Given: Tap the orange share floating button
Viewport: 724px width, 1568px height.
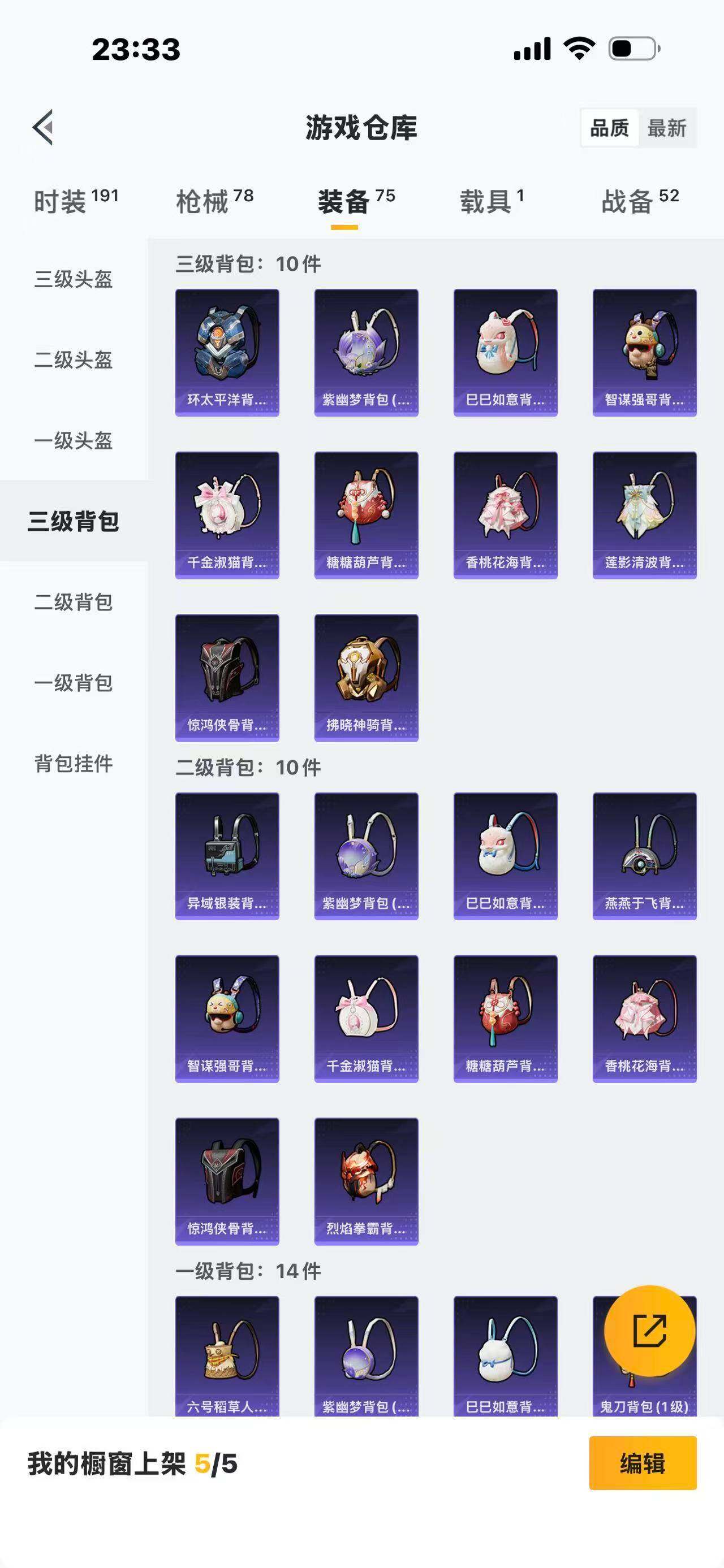Looking at the screenshot, I should [649, 1330].
